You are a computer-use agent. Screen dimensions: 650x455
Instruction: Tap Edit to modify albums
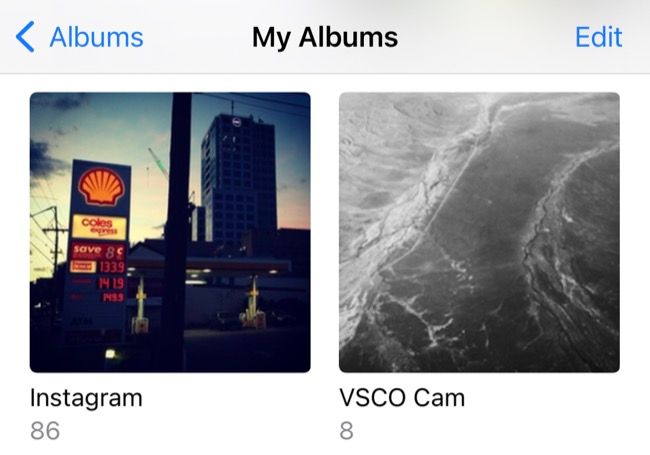pos(598,38)
